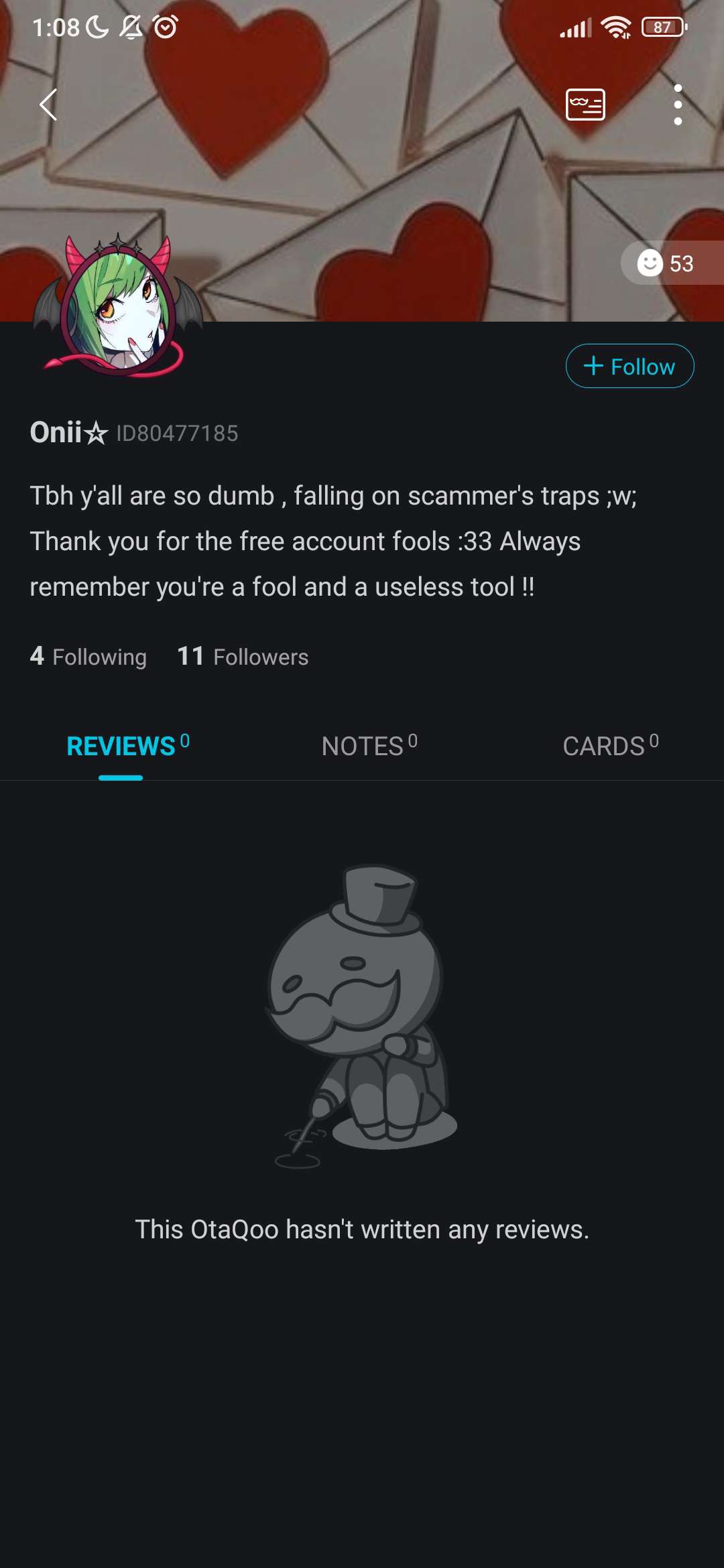Select the Reviews tab
Screen dimensions: 724x1568
pyautogui.click(x=127, y=746)
